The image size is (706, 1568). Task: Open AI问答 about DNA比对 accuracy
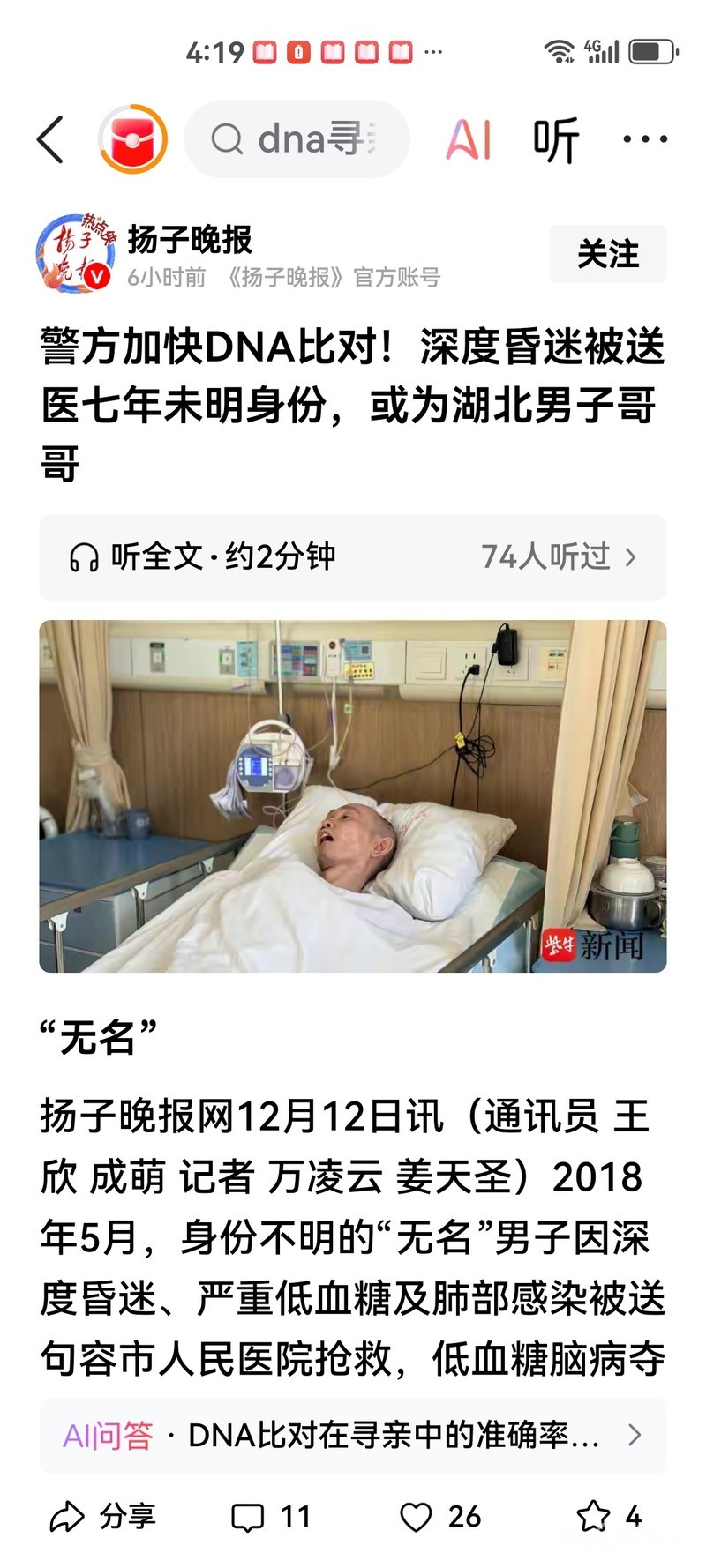(x=353, y=1436)
